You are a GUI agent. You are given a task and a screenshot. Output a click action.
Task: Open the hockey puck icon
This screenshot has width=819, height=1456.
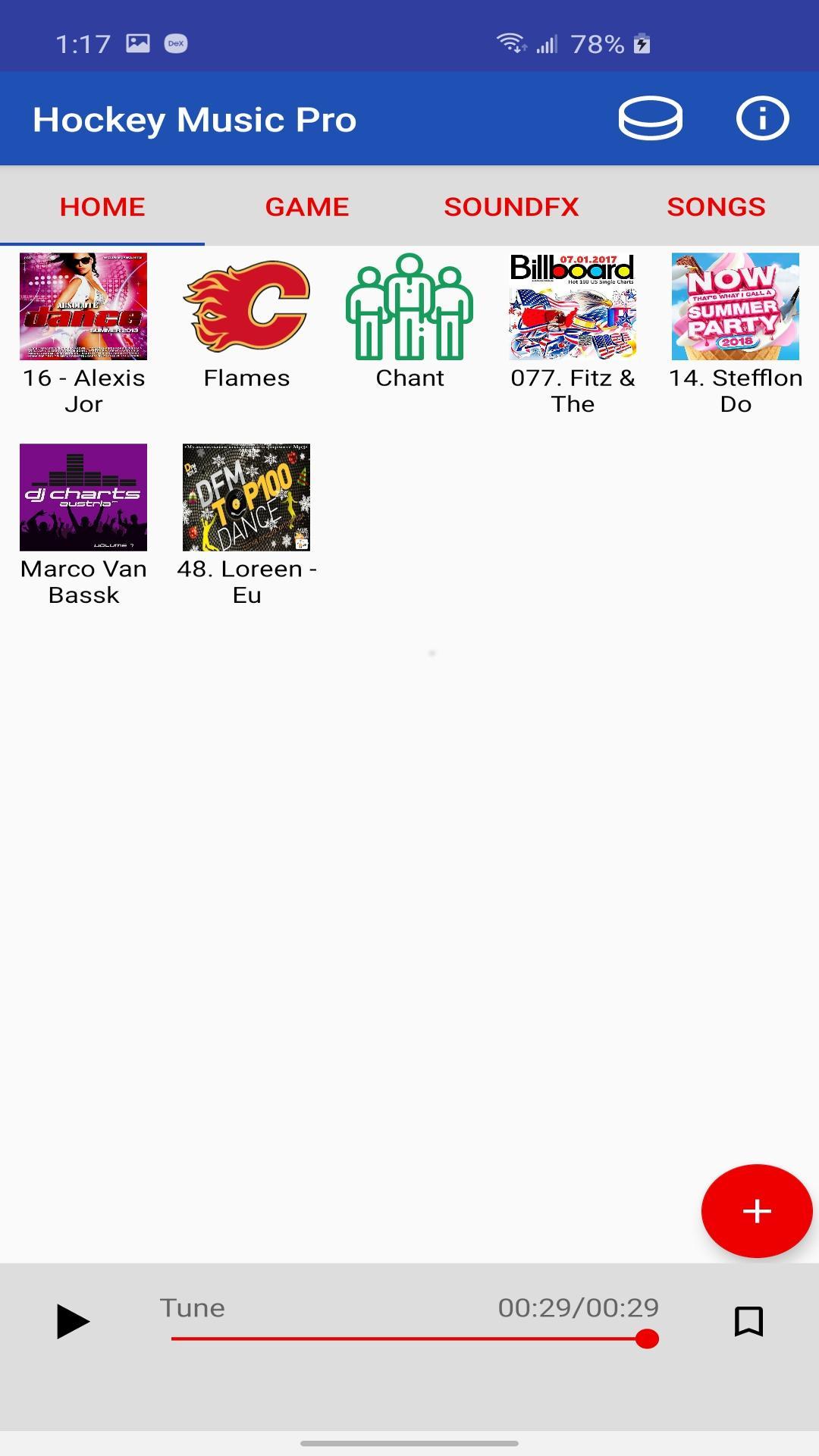click(x=651, y=119)
